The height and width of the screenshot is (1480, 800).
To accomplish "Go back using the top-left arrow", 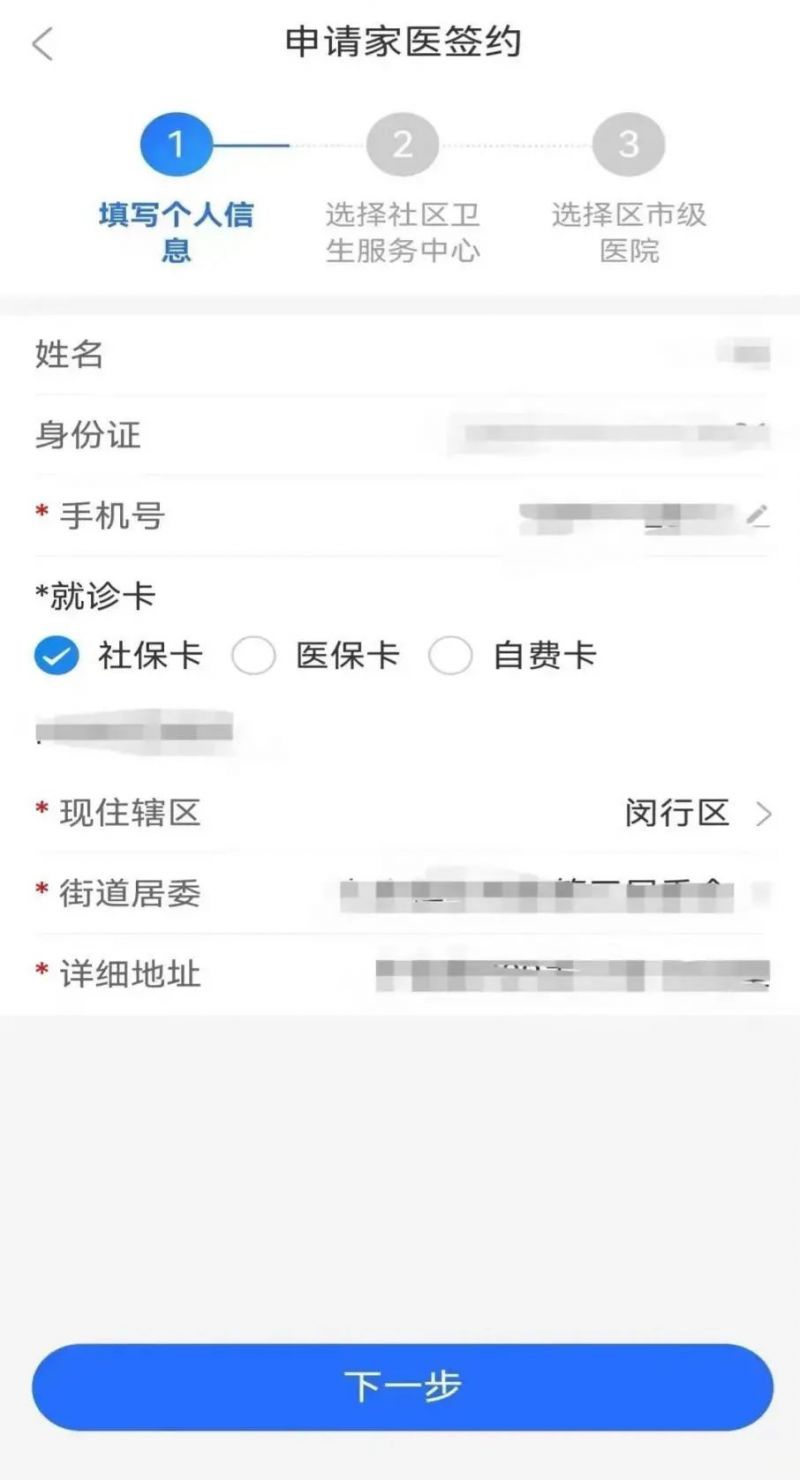I will (42, 44).
